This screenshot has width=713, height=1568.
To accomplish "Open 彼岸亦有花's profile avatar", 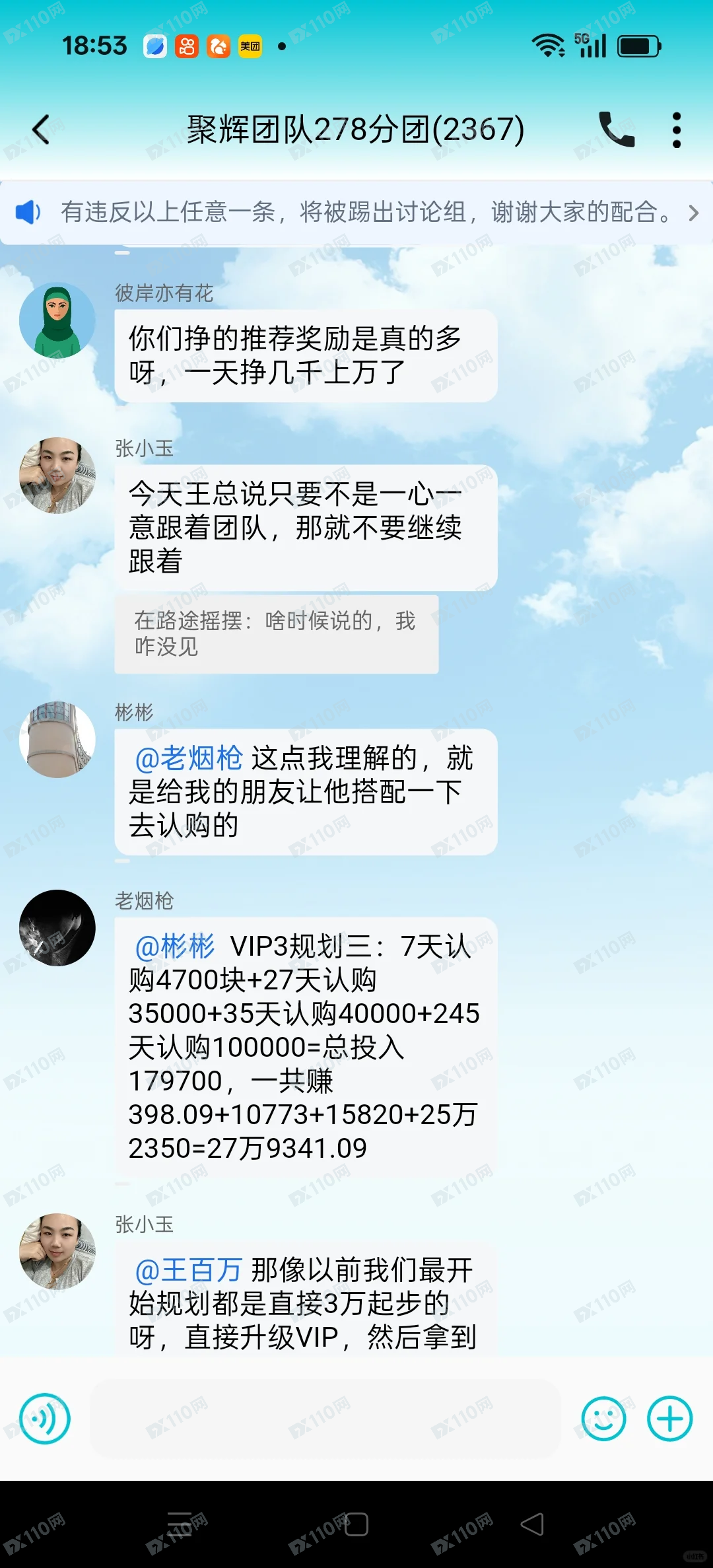I will point(57,320).
